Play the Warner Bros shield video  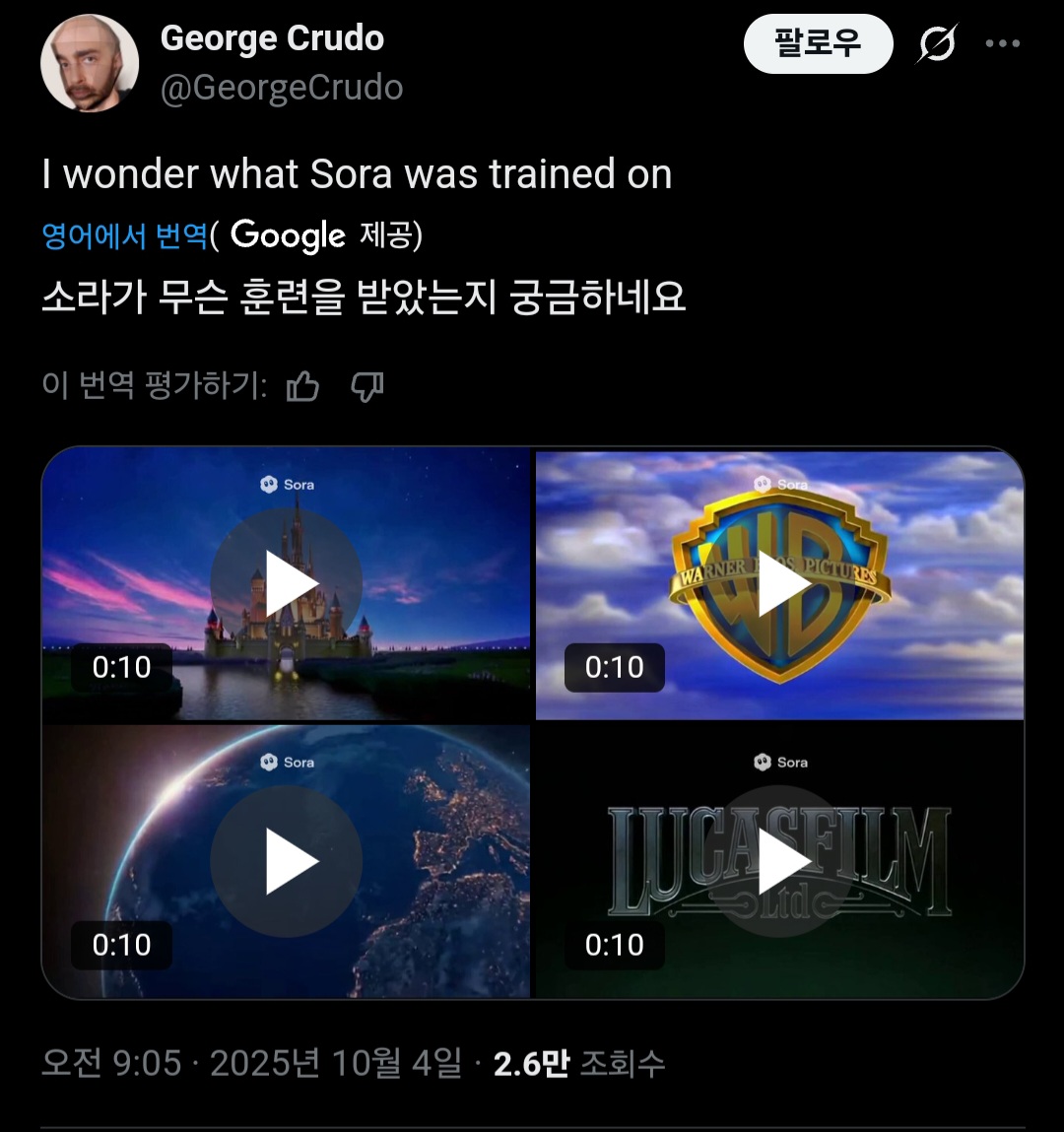779,583
